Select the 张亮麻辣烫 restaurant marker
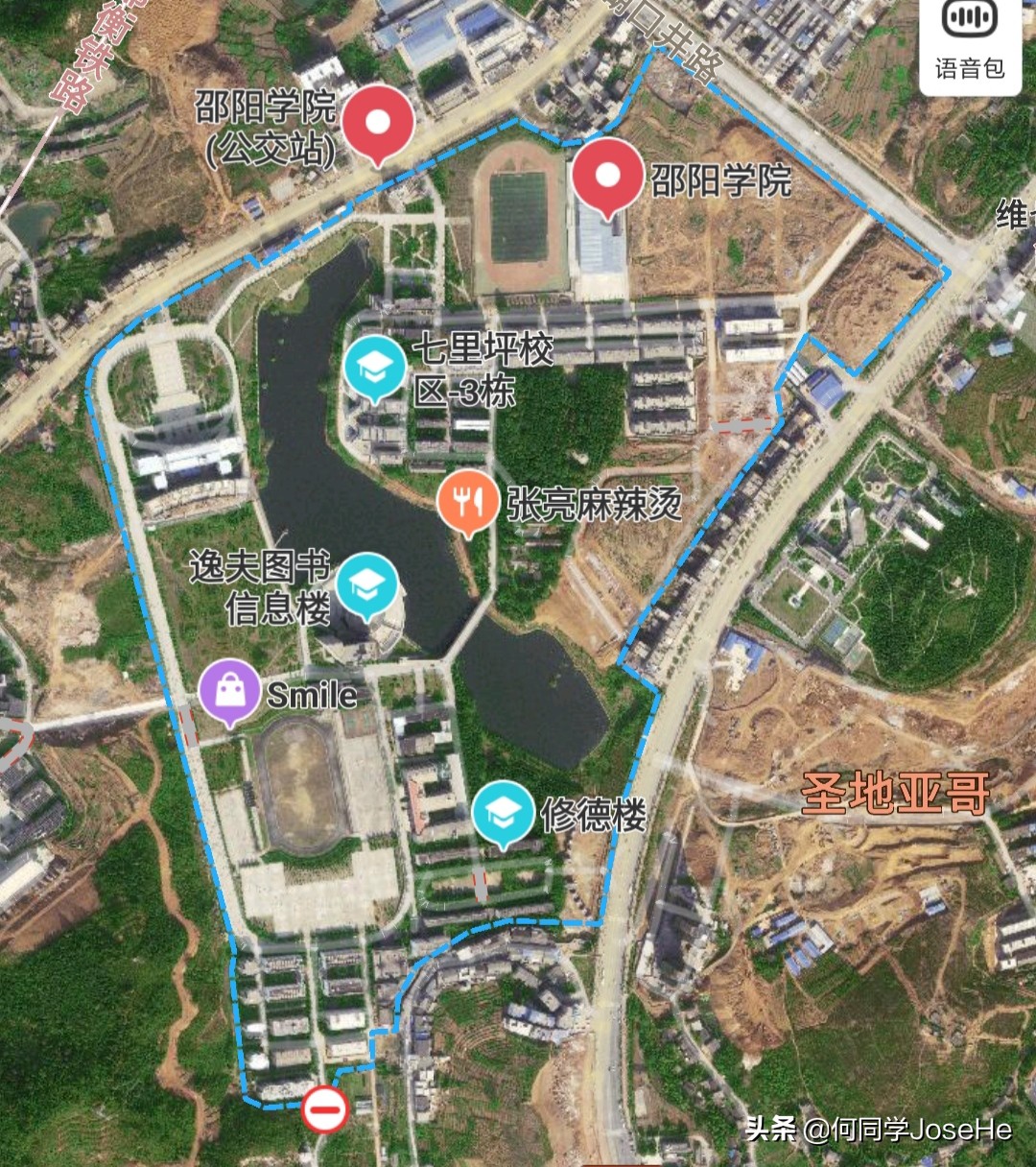 coord(467,500)
